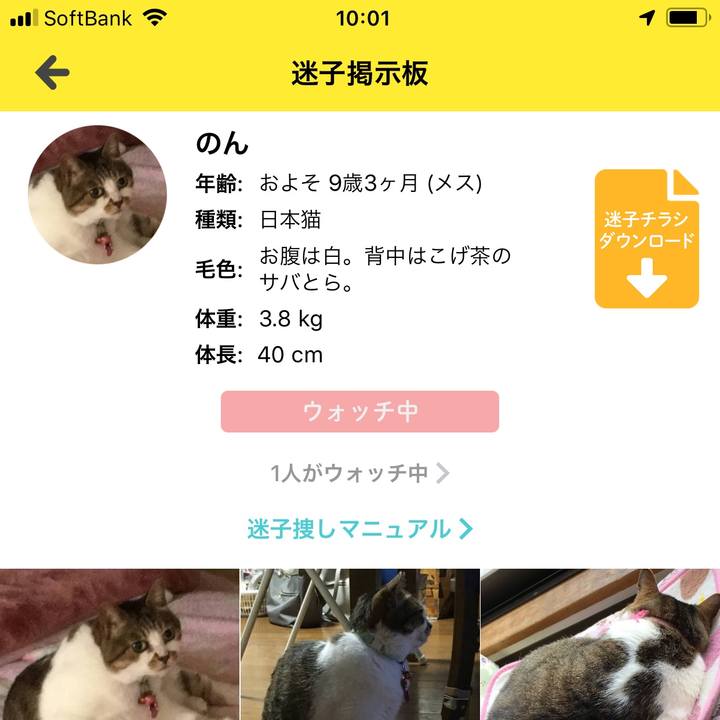Tap the ウォッチ中 button
The height and width of the screenshot is (720, 720).
click(x=359, y=412)
